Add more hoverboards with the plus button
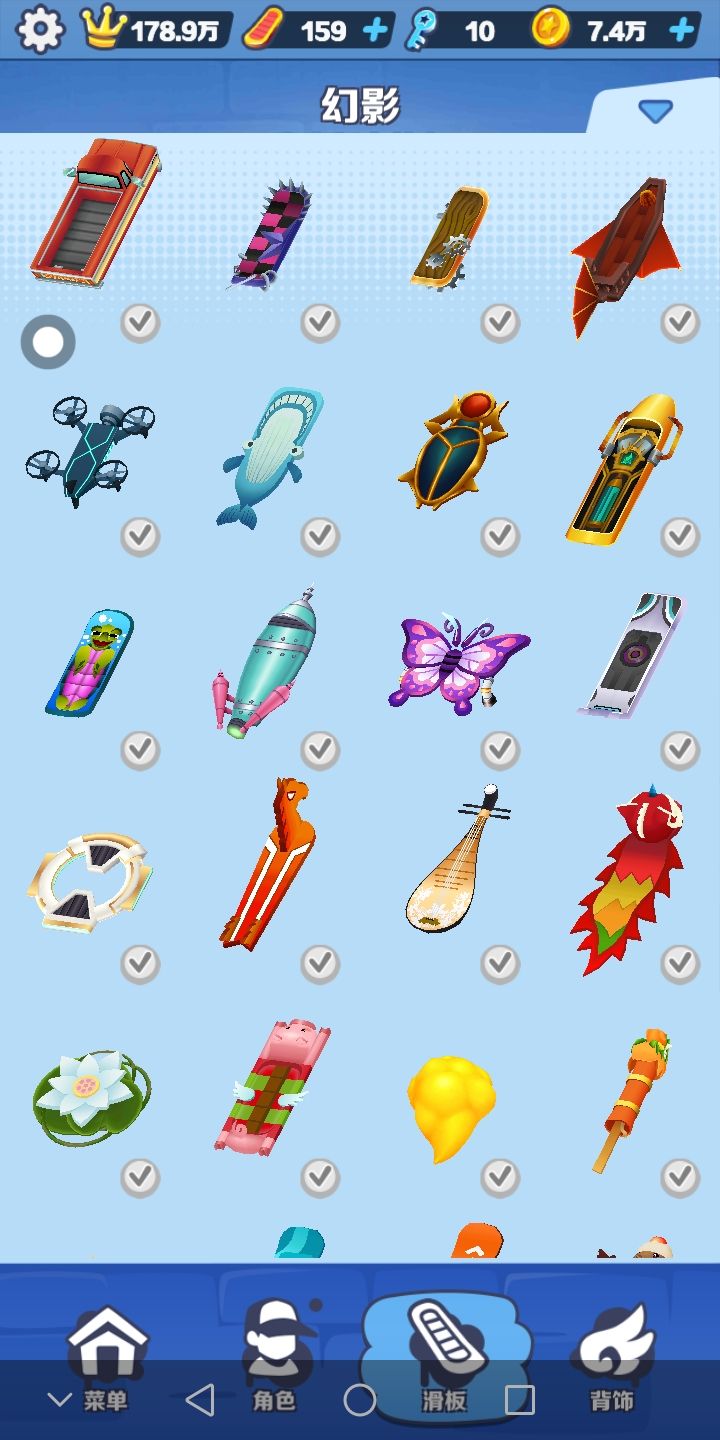The height and width of the screenshot is (1440, 720). point(376,30)
